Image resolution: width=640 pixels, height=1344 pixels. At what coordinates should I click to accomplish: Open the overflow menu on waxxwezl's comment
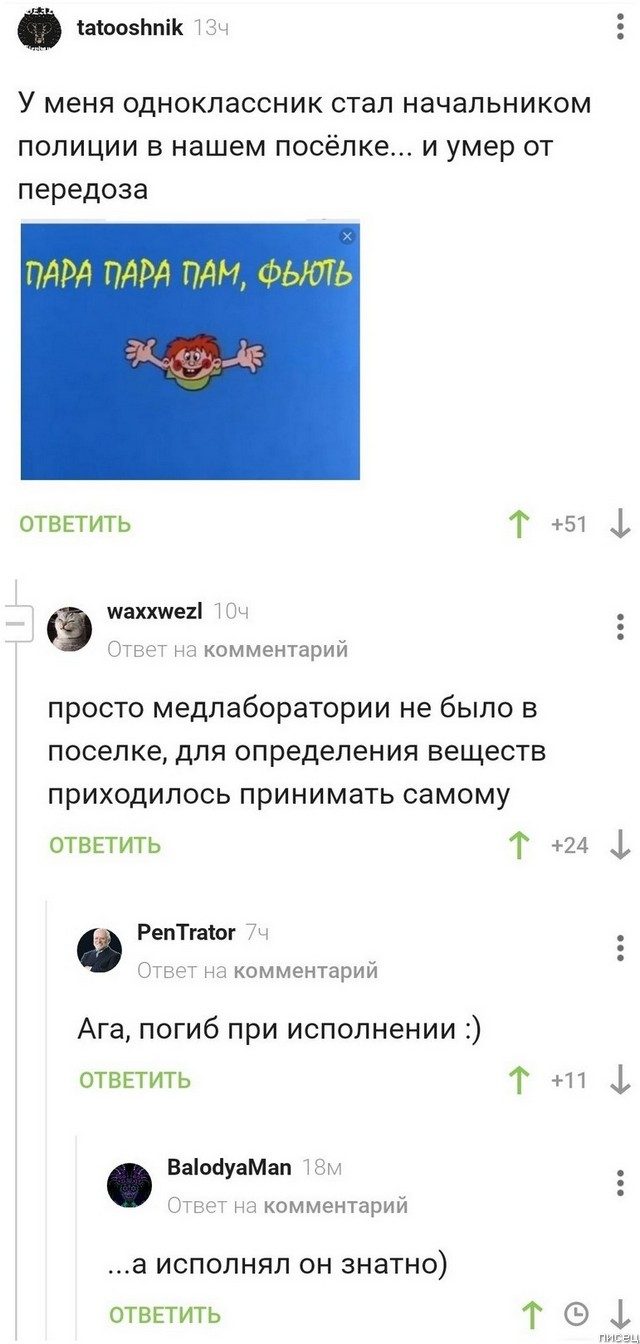tap(620, 627)
